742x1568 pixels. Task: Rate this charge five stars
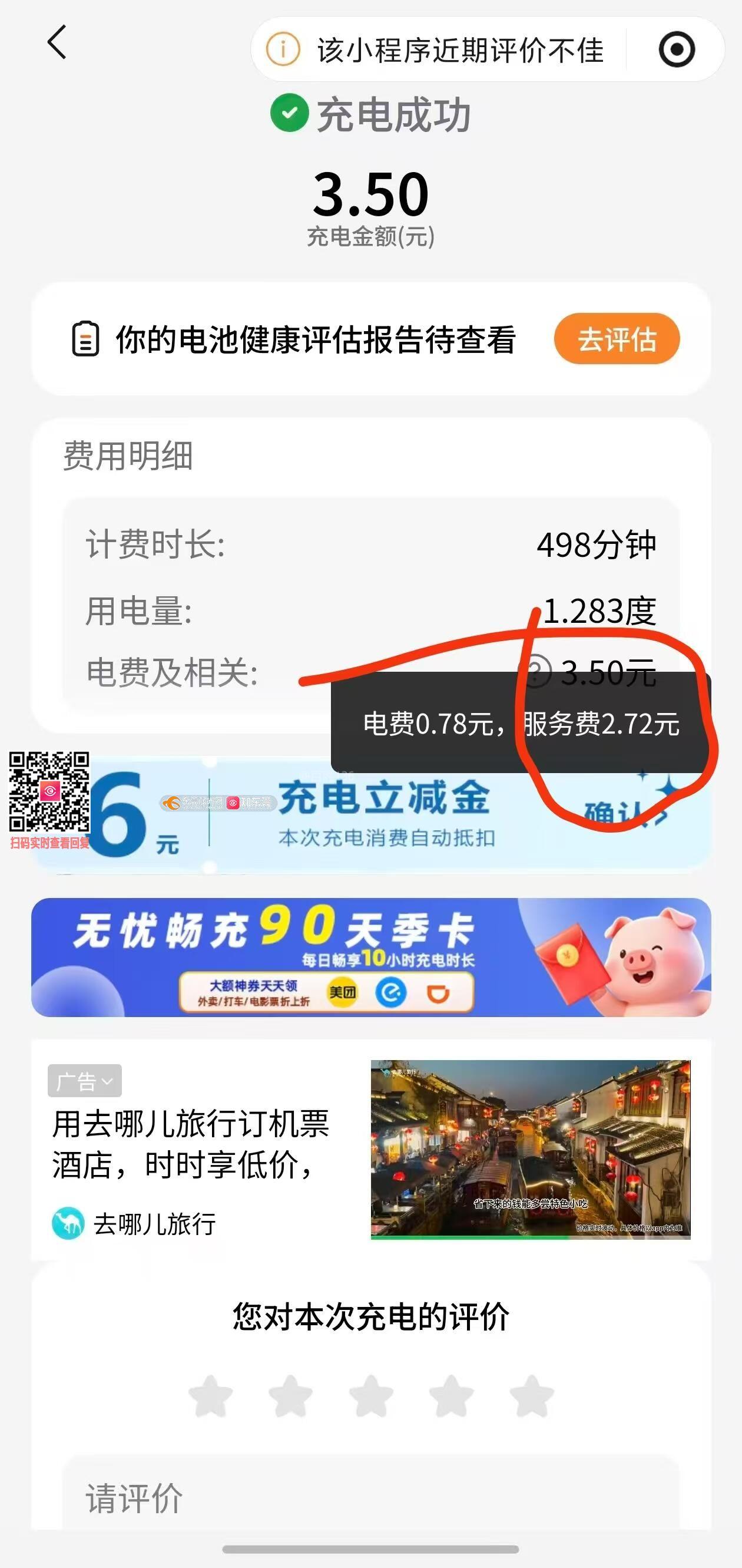pyautogui.click(x=532, y=1396)
